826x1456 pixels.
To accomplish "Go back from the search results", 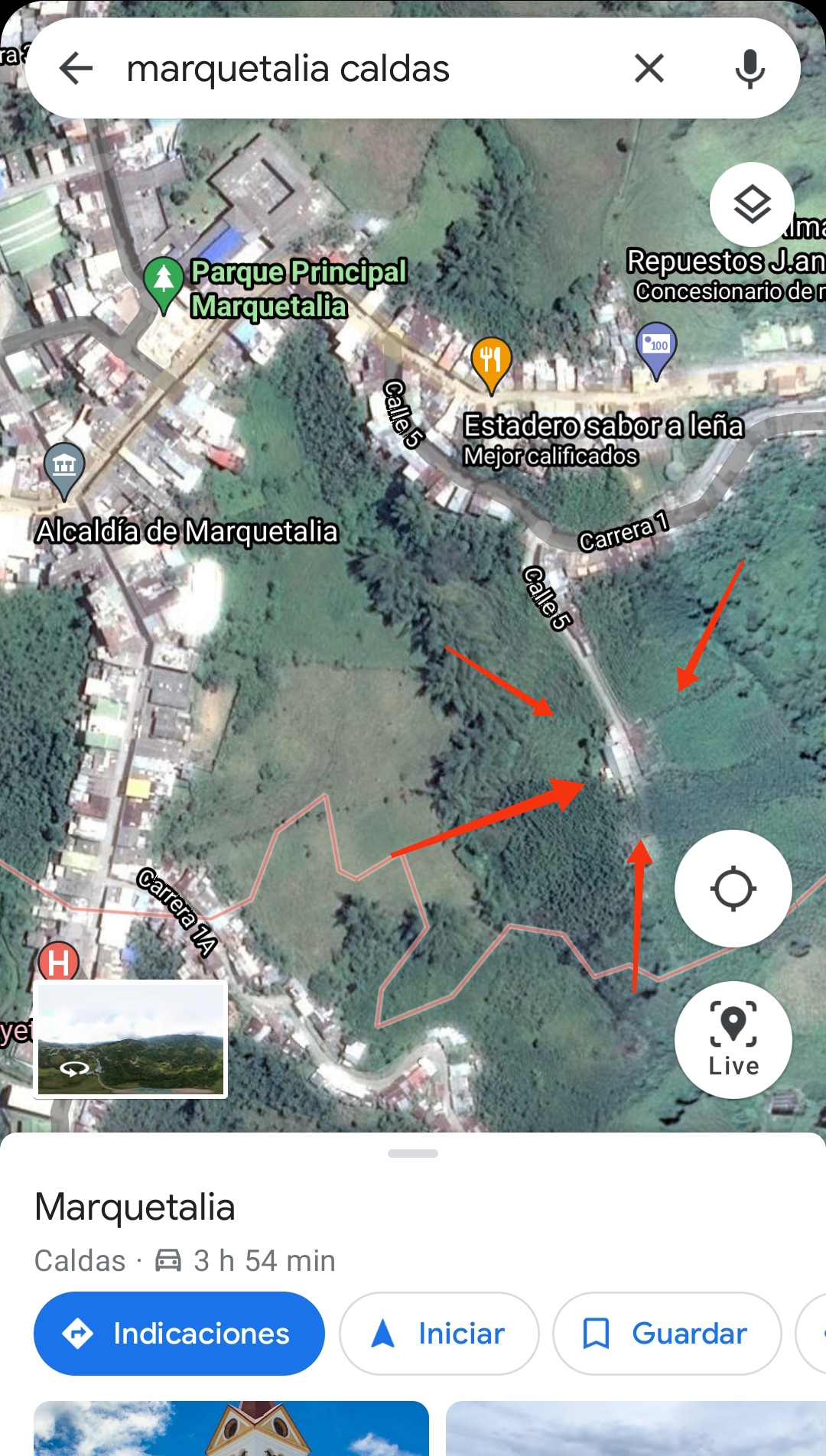I will click(x=76, y=69).
